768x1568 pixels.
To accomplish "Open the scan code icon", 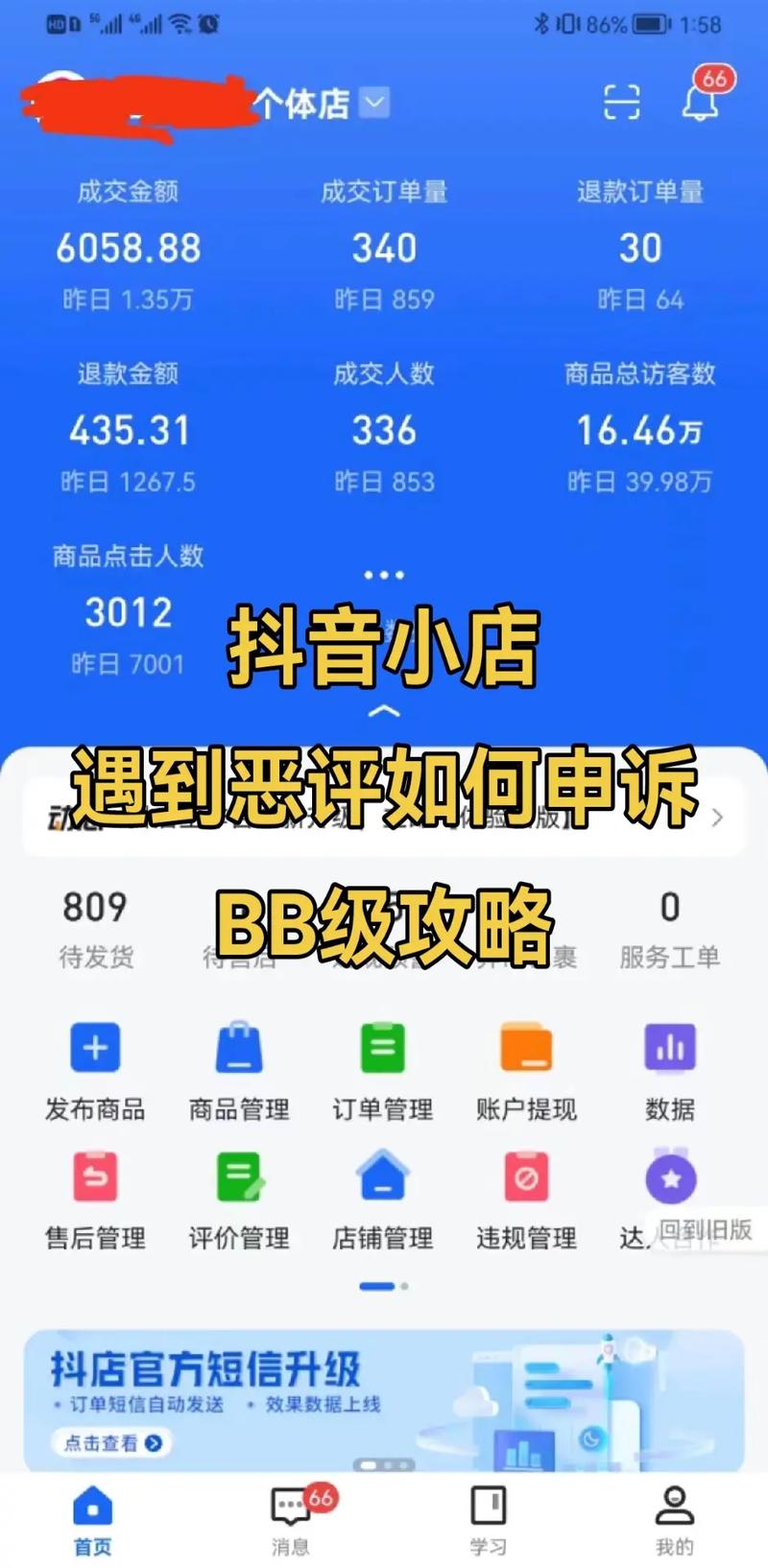I will [621, 102].
